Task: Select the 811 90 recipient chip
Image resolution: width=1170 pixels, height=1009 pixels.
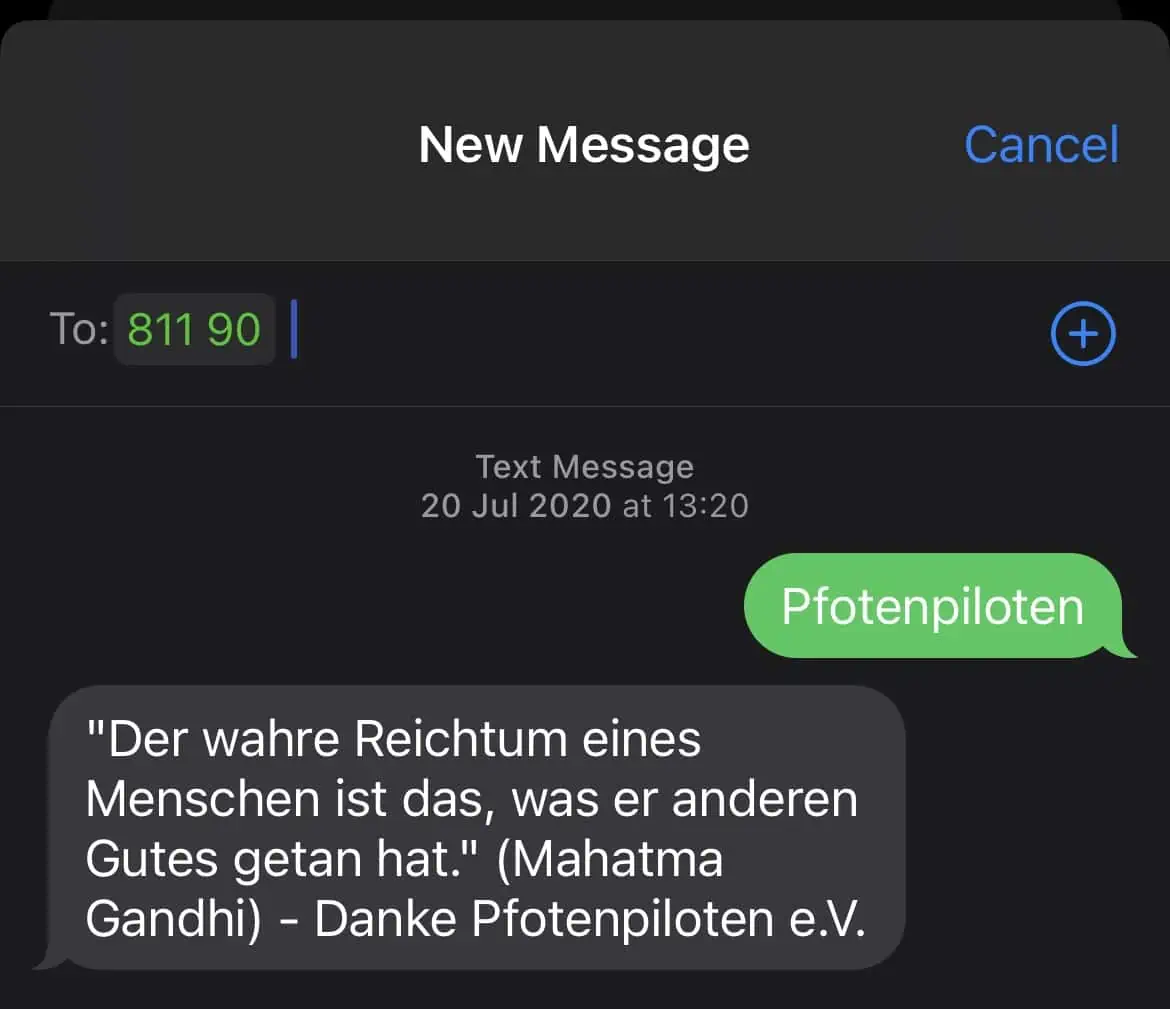Action: click(194, 330)
